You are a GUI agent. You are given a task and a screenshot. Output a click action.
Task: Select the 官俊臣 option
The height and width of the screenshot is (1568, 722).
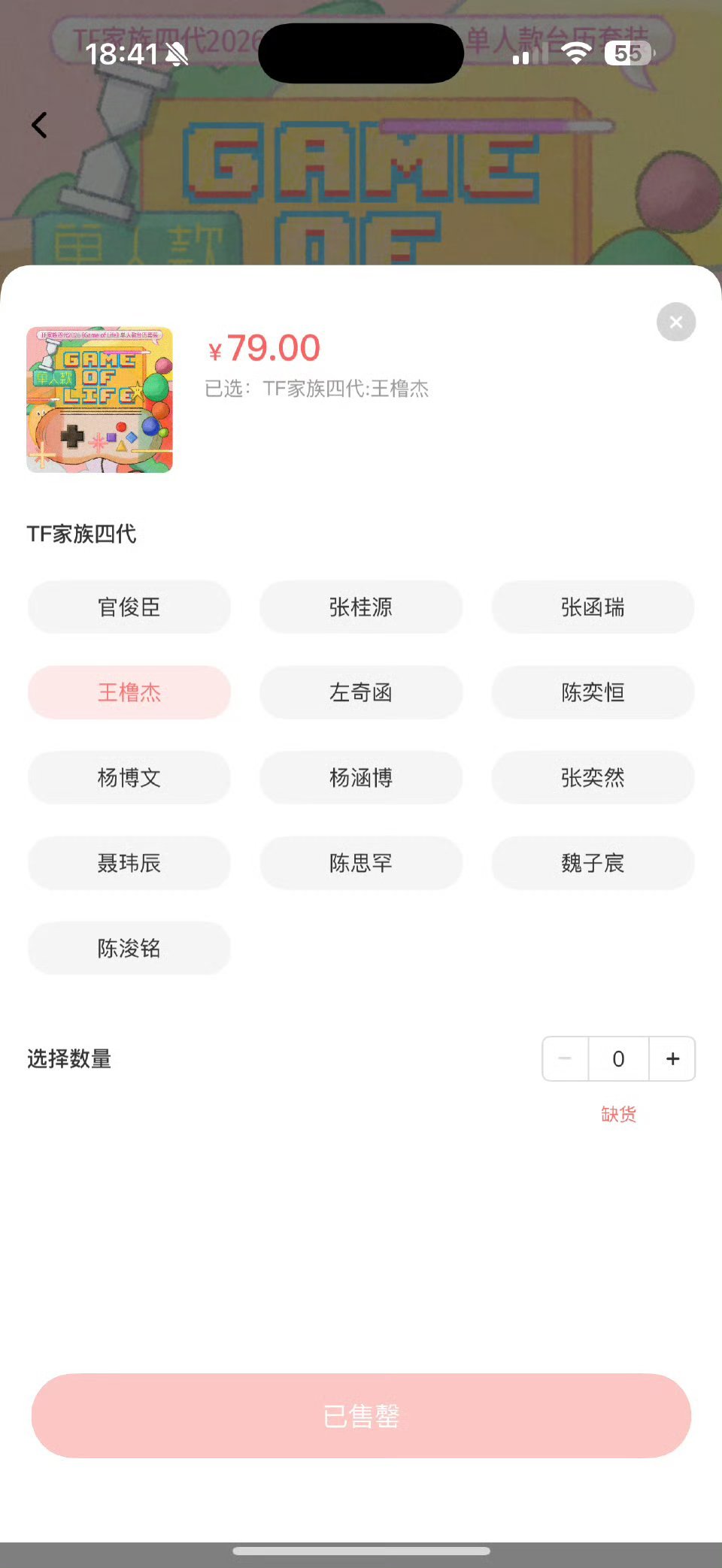click(x=129, y=607)
